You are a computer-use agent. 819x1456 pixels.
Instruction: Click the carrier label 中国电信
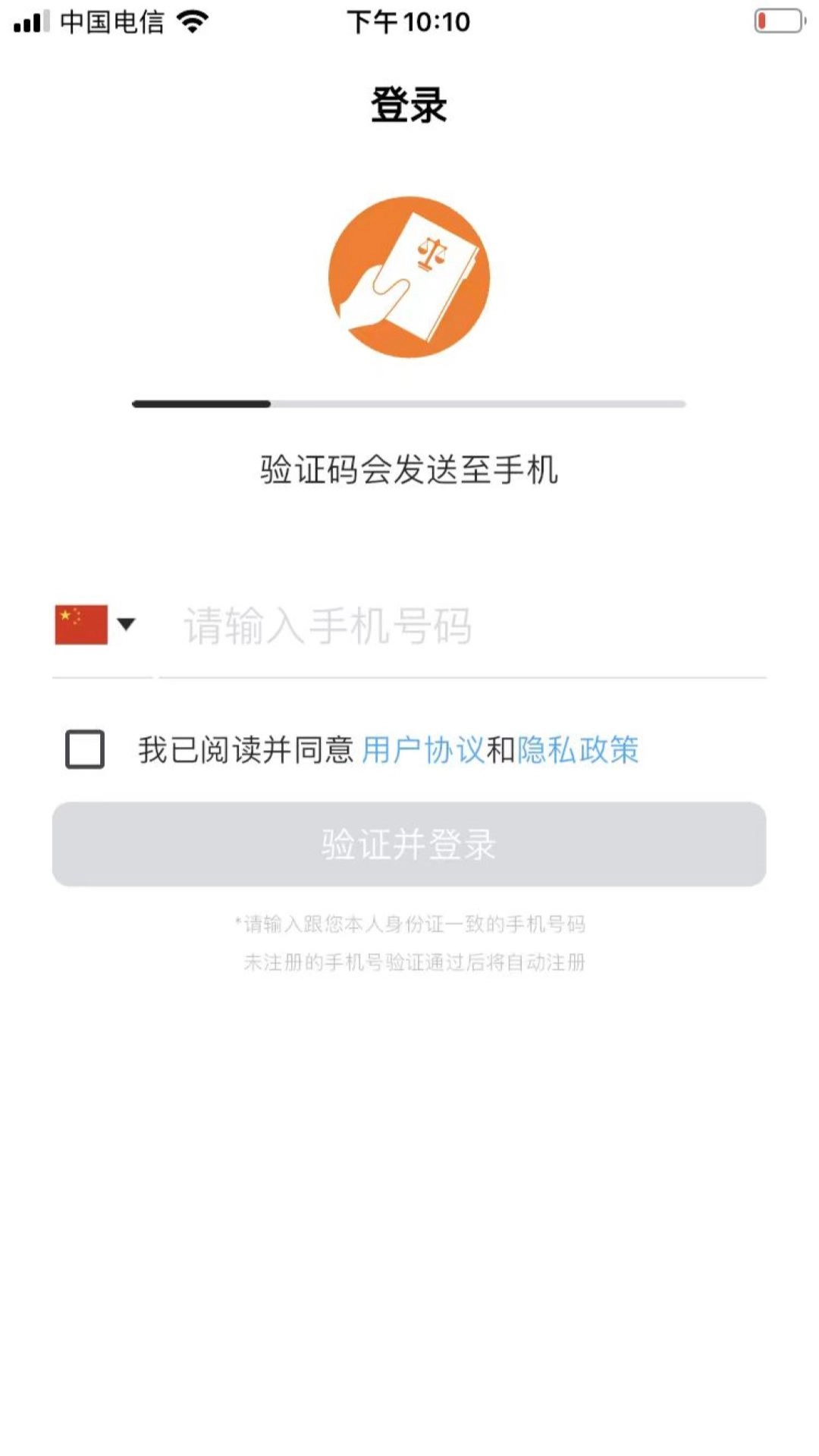tap(111, 23)
